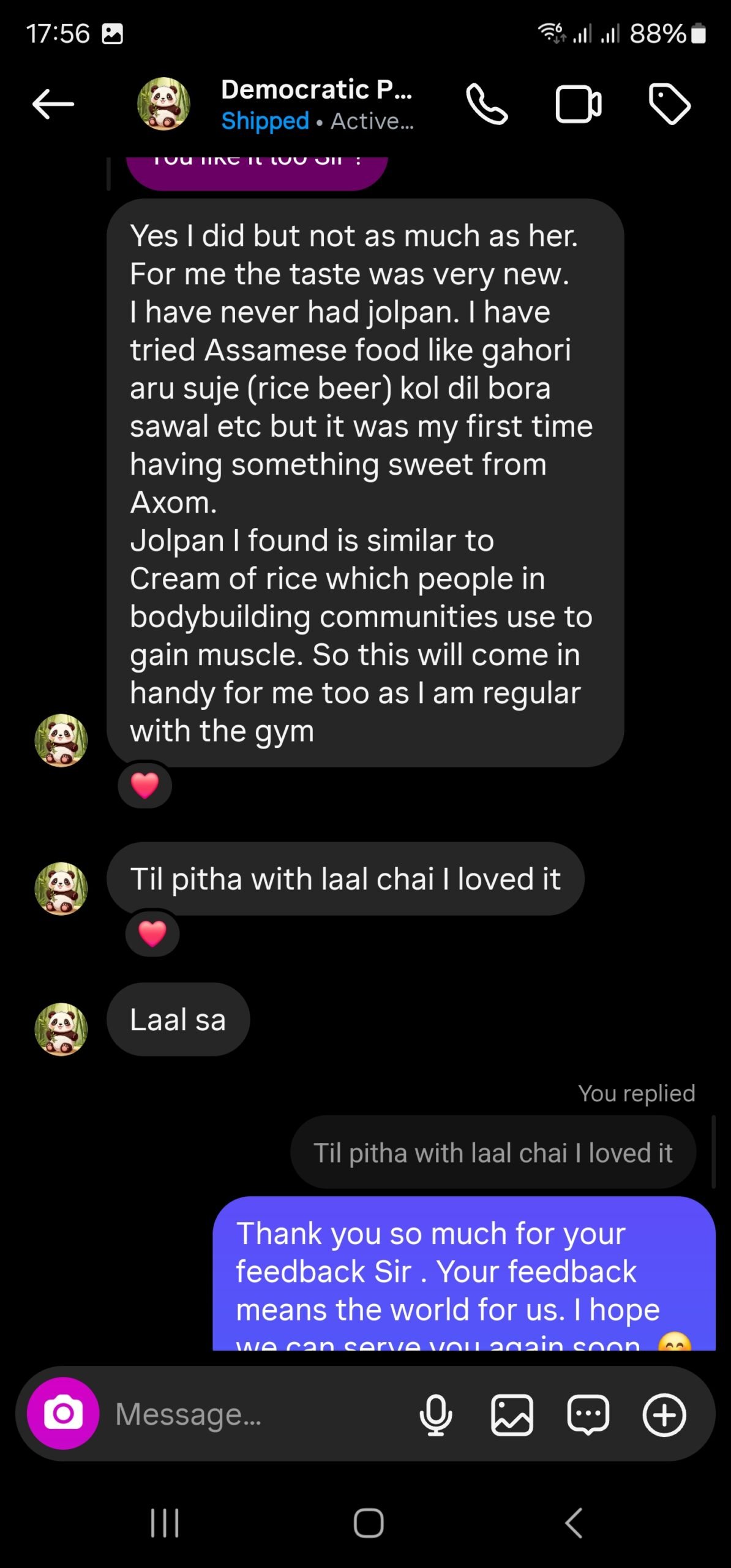731x1568 pixels.
Task: Open the plus more options button
Action: [664, 1415]
